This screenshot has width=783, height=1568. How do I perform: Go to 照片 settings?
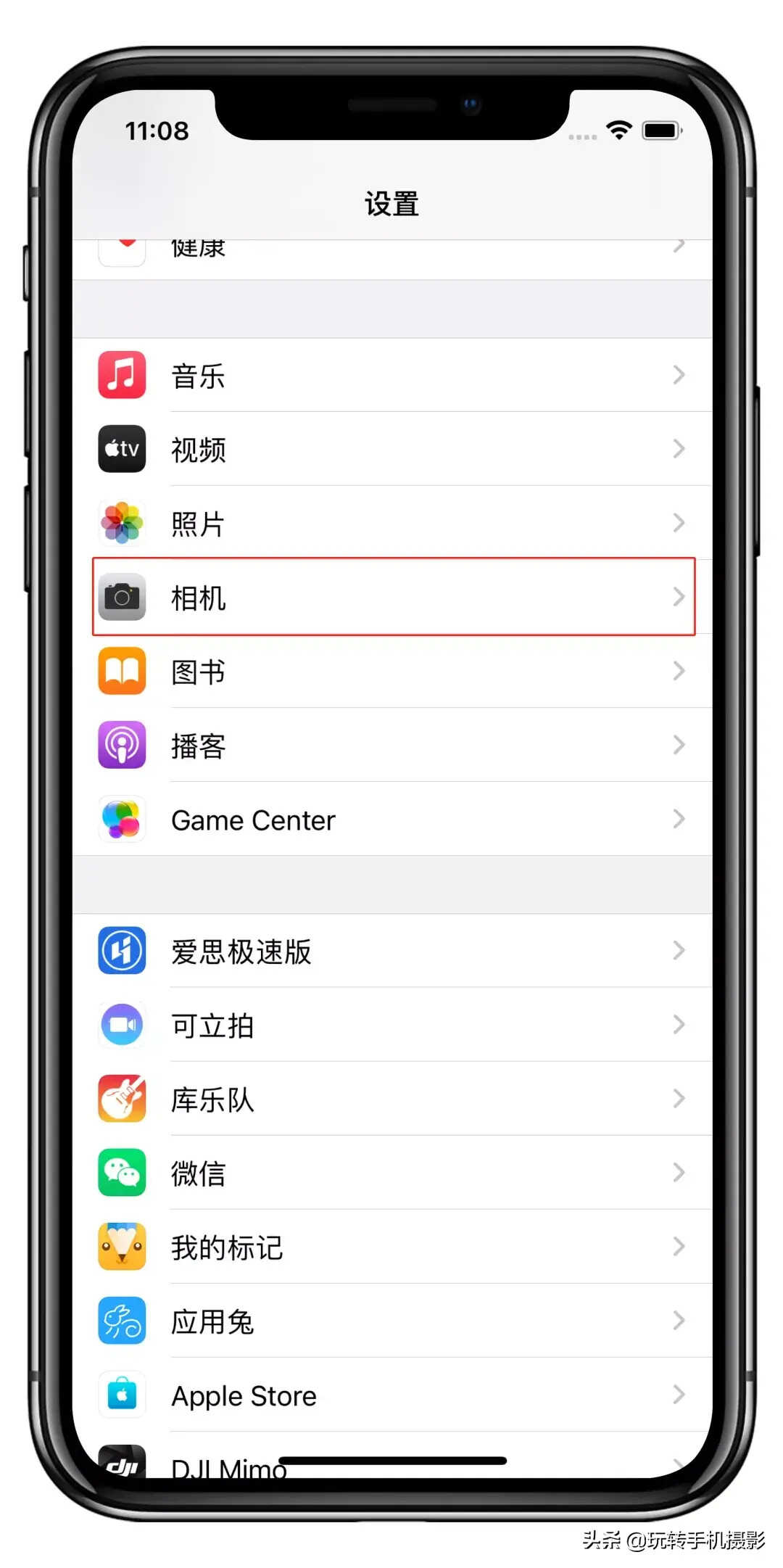pyautogui.click(x=392, y=523)
